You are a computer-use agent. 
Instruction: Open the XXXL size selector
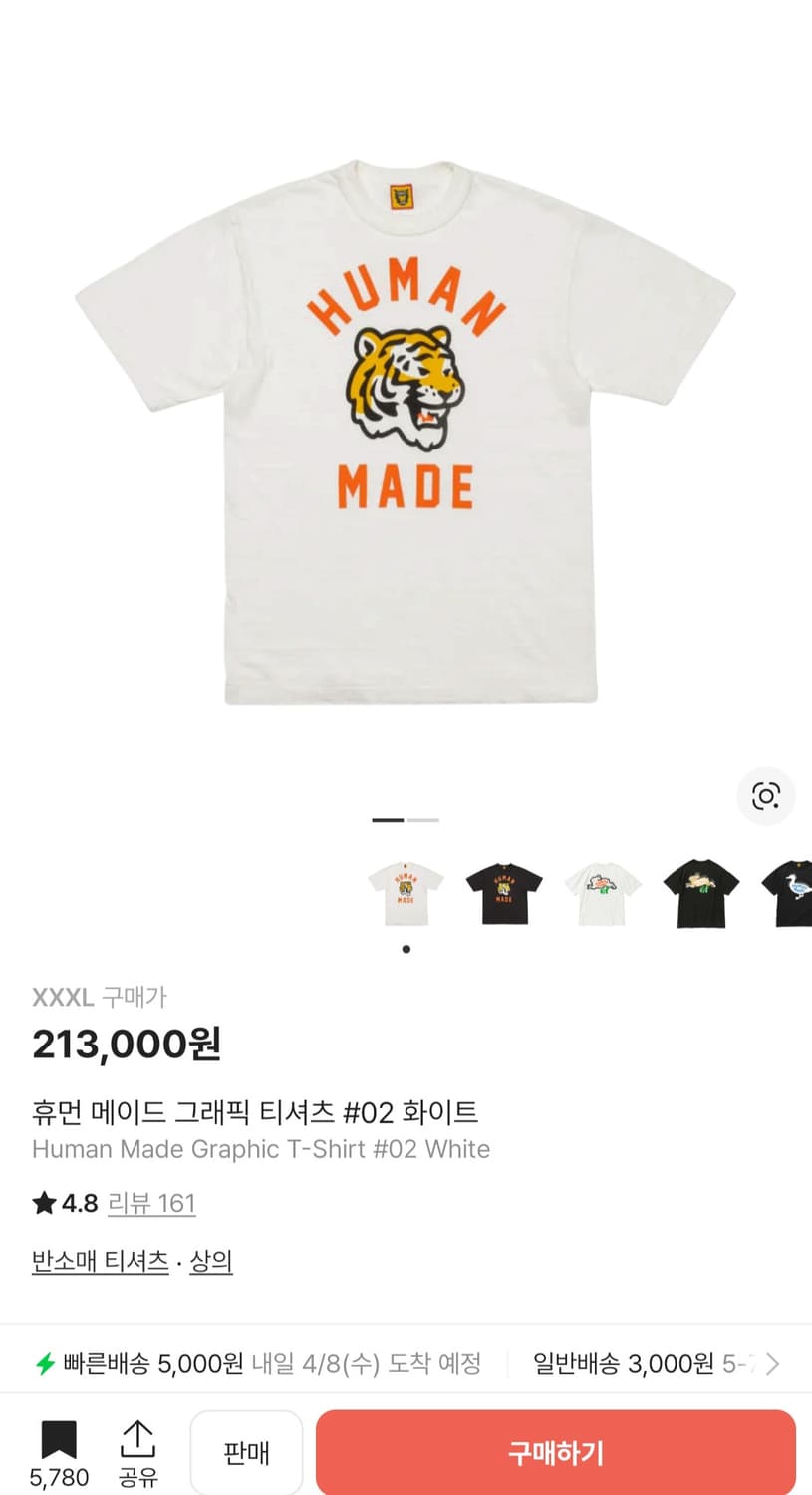click(x=62, y=997)
